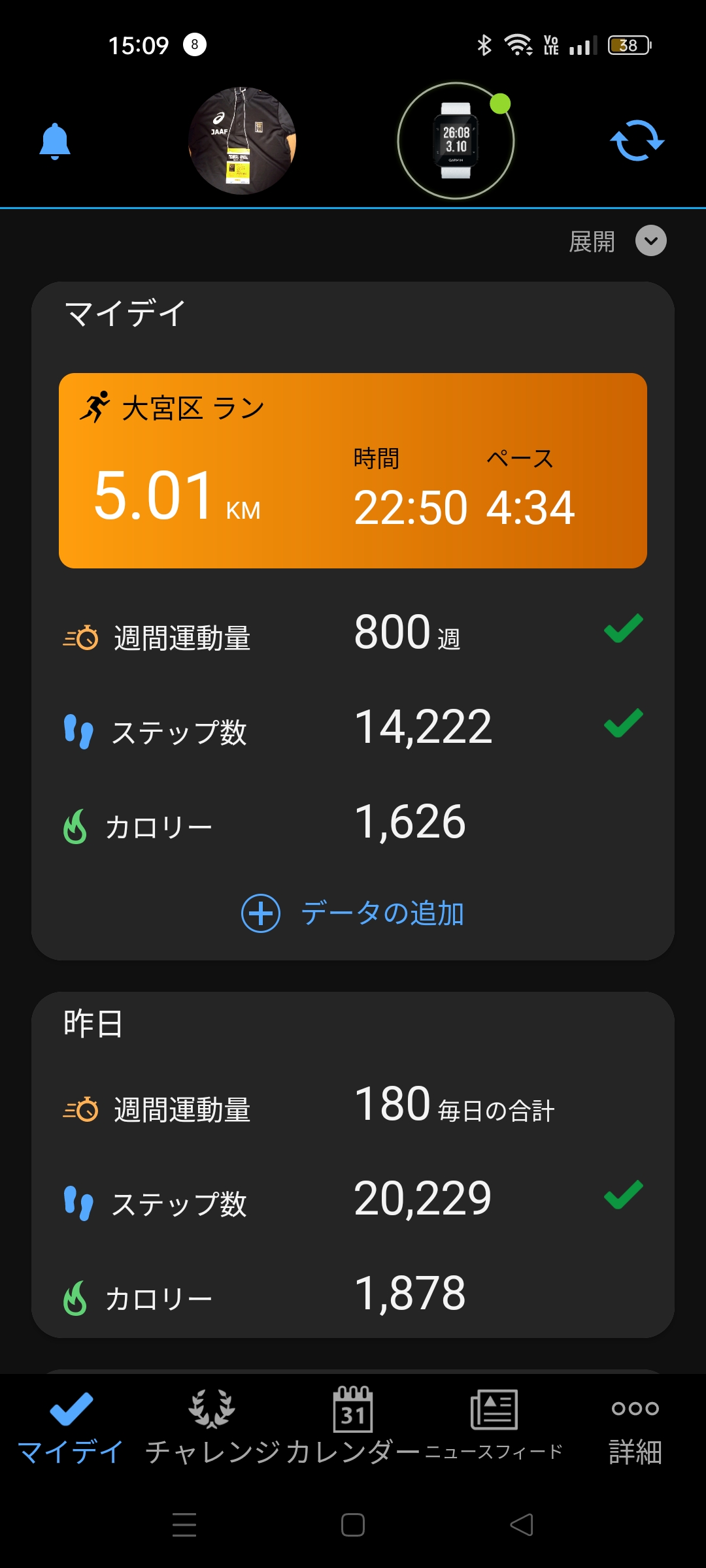Go back using the system back button
706x1568 pixels.
pos(522,1525)
